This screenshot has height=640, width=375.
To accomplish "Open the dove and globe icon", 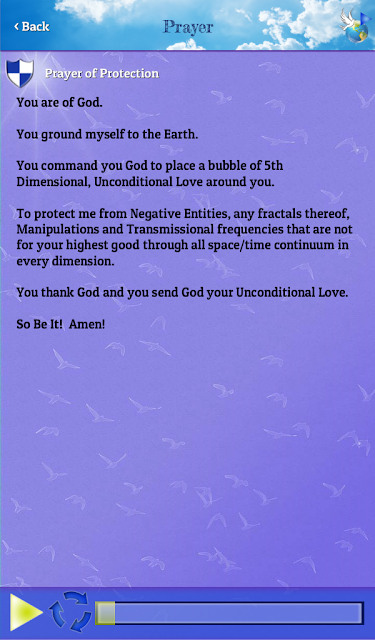I will pos(356,25).
